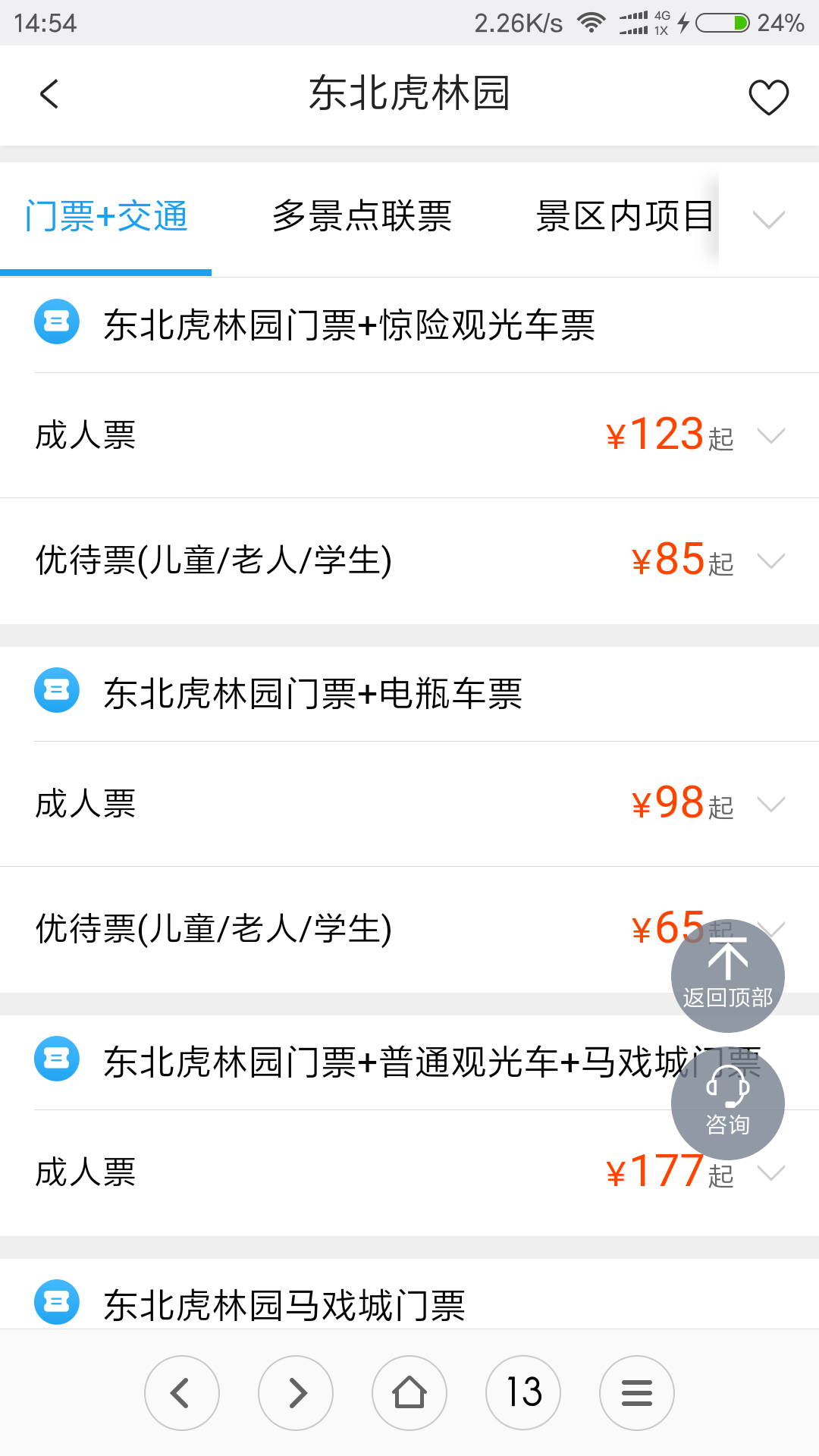Switch to 景区内项目 tab
819x1456 pixels.
(x=625, y=217)
